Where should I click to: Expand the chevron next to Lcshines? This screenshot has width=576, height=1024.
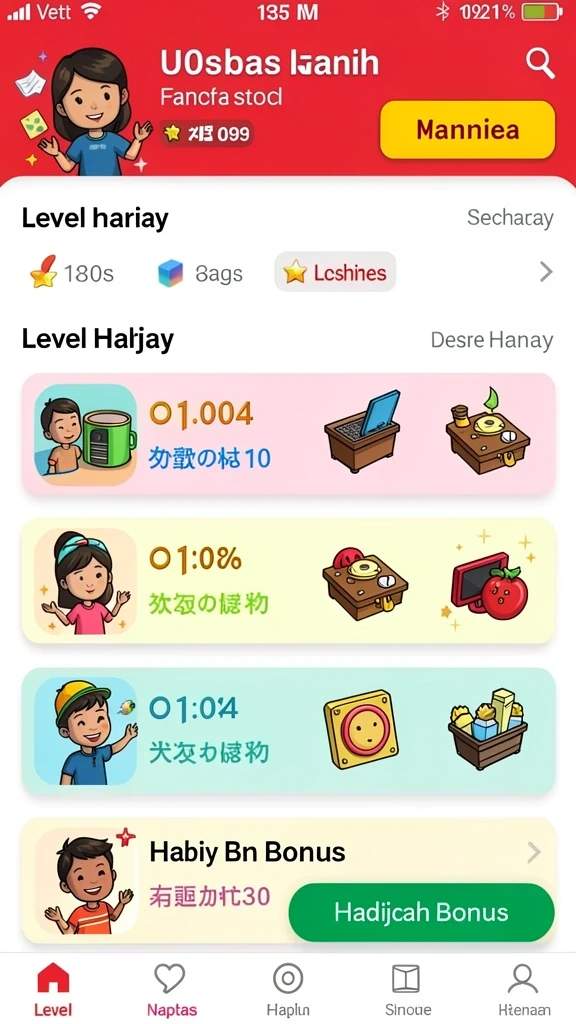pos(546,272)
